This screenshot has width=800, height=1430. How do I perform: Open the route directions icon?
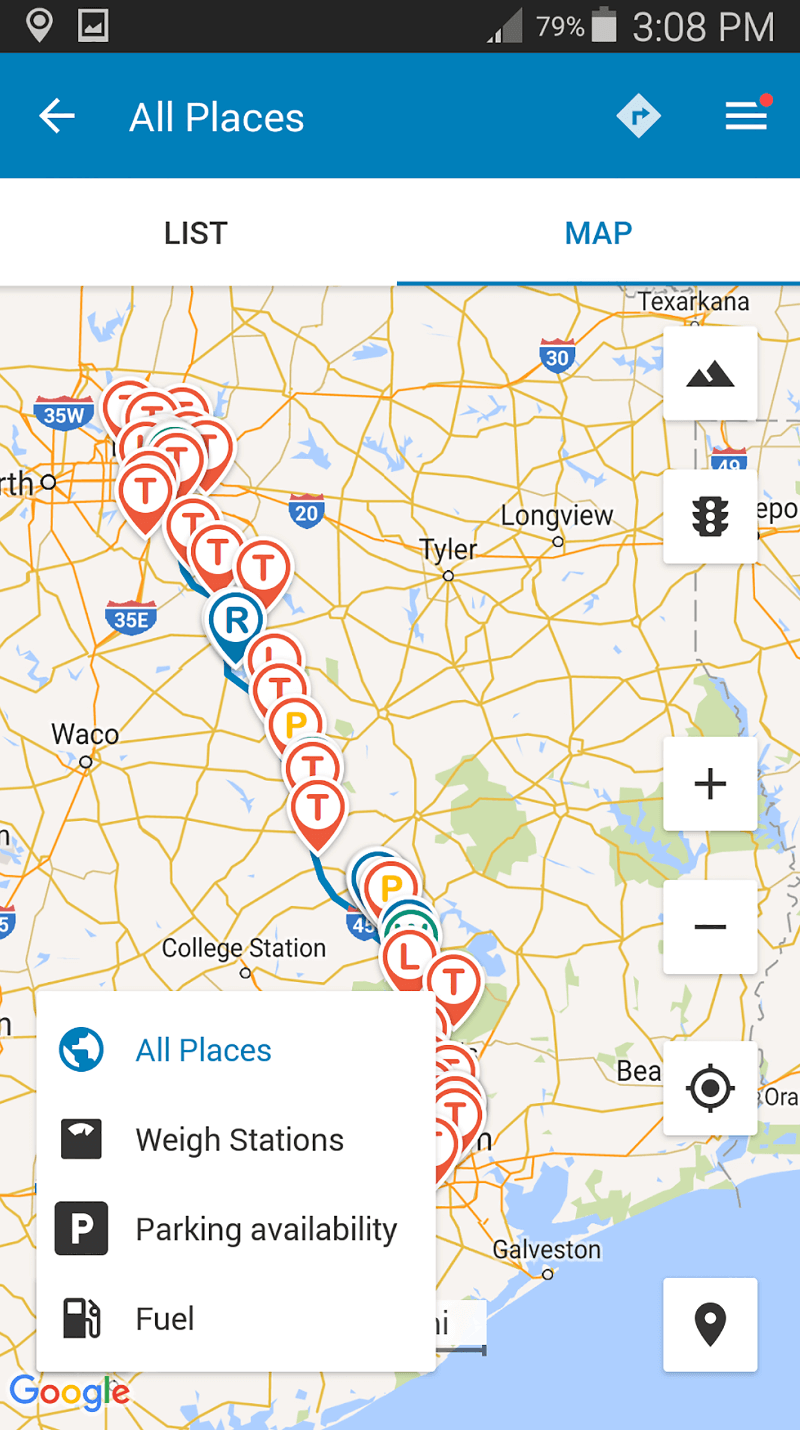point(639,117)
